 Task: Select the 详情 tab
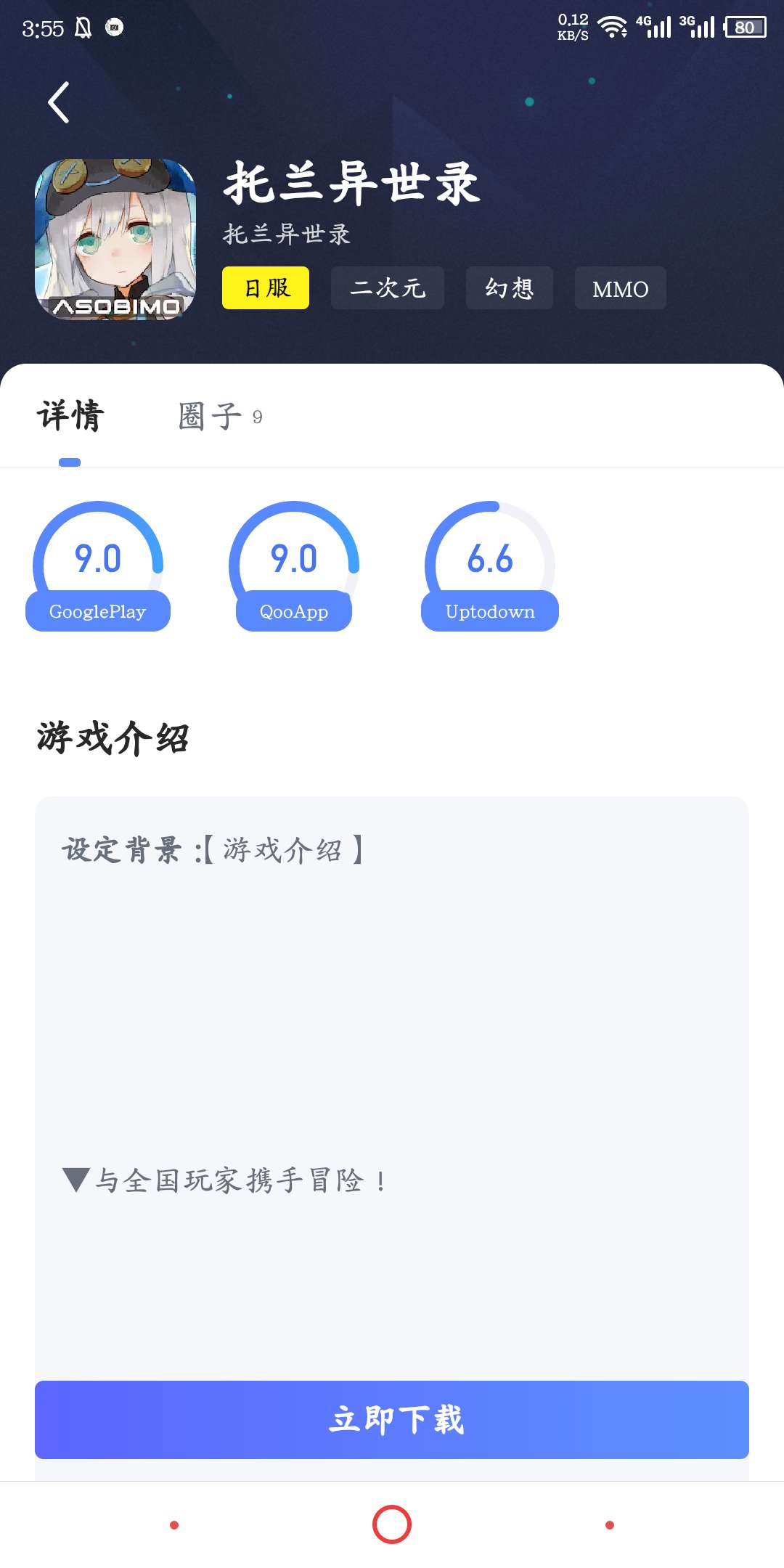pyautogui.click(x=70, y=417)
